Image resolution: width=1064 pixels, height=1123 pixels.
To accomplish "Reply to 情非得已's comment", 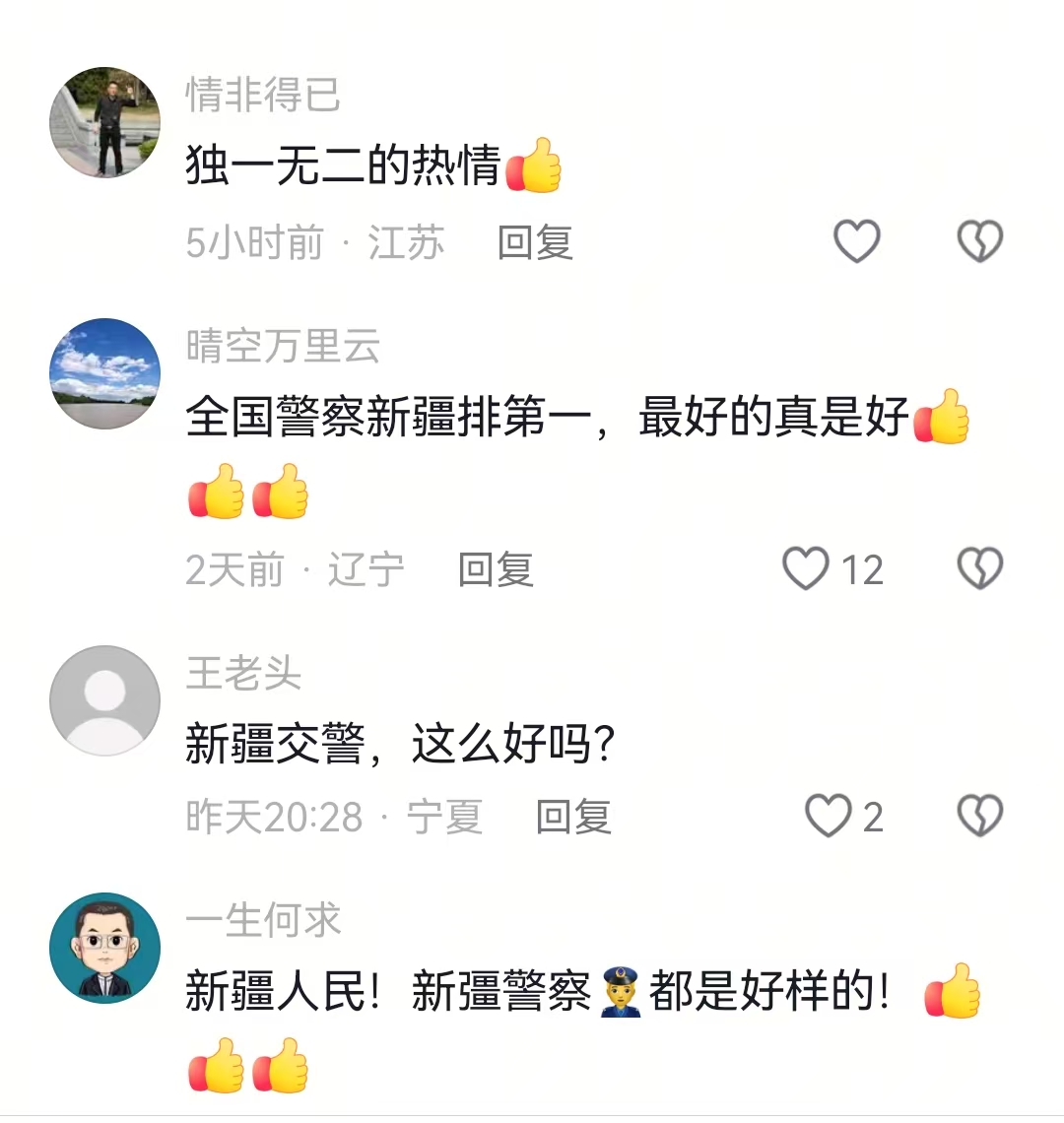I will [x=535, y=242].
